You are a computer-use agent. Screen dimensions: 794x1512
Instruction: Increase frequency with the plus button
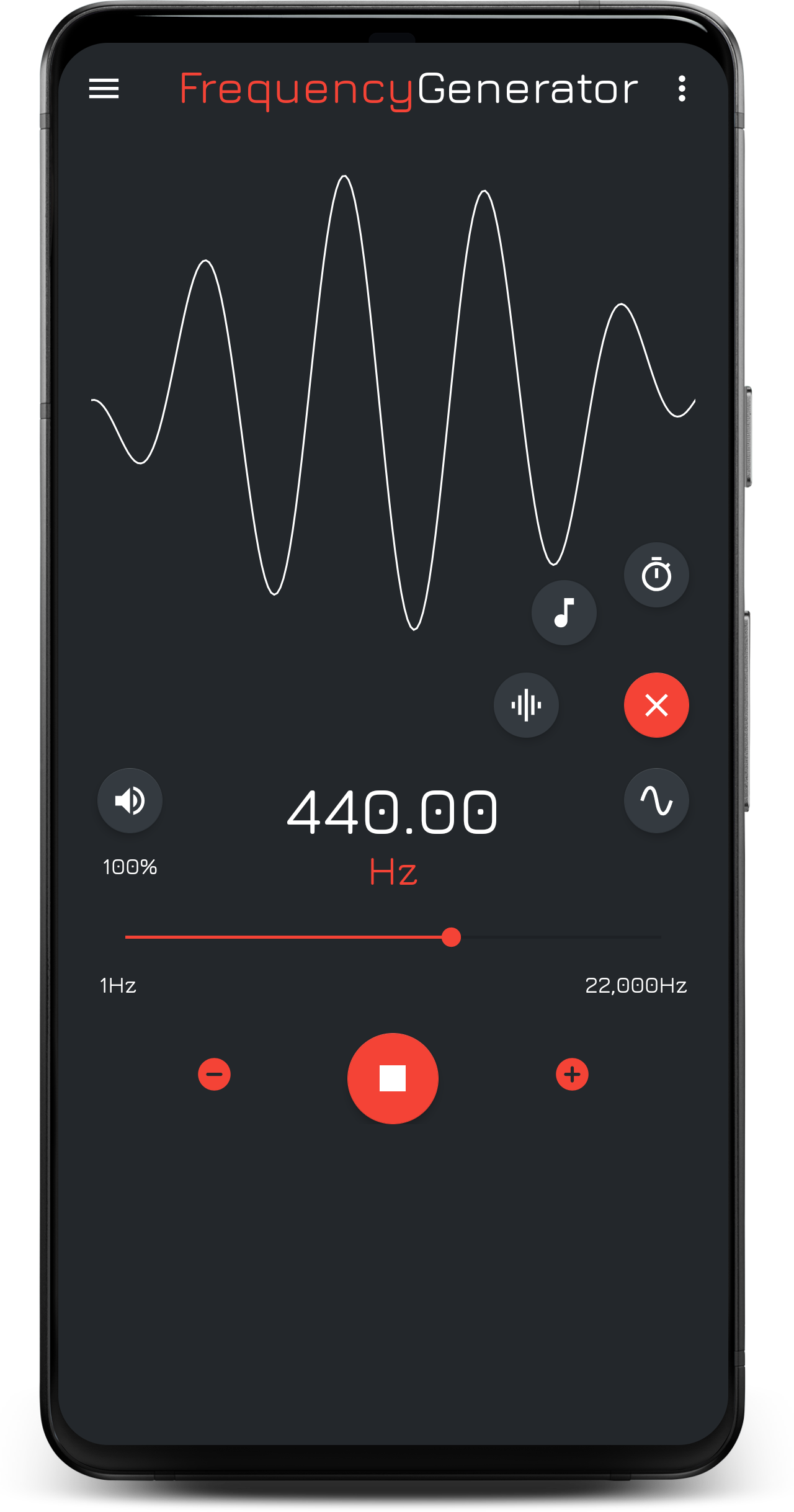(572, 1074)
